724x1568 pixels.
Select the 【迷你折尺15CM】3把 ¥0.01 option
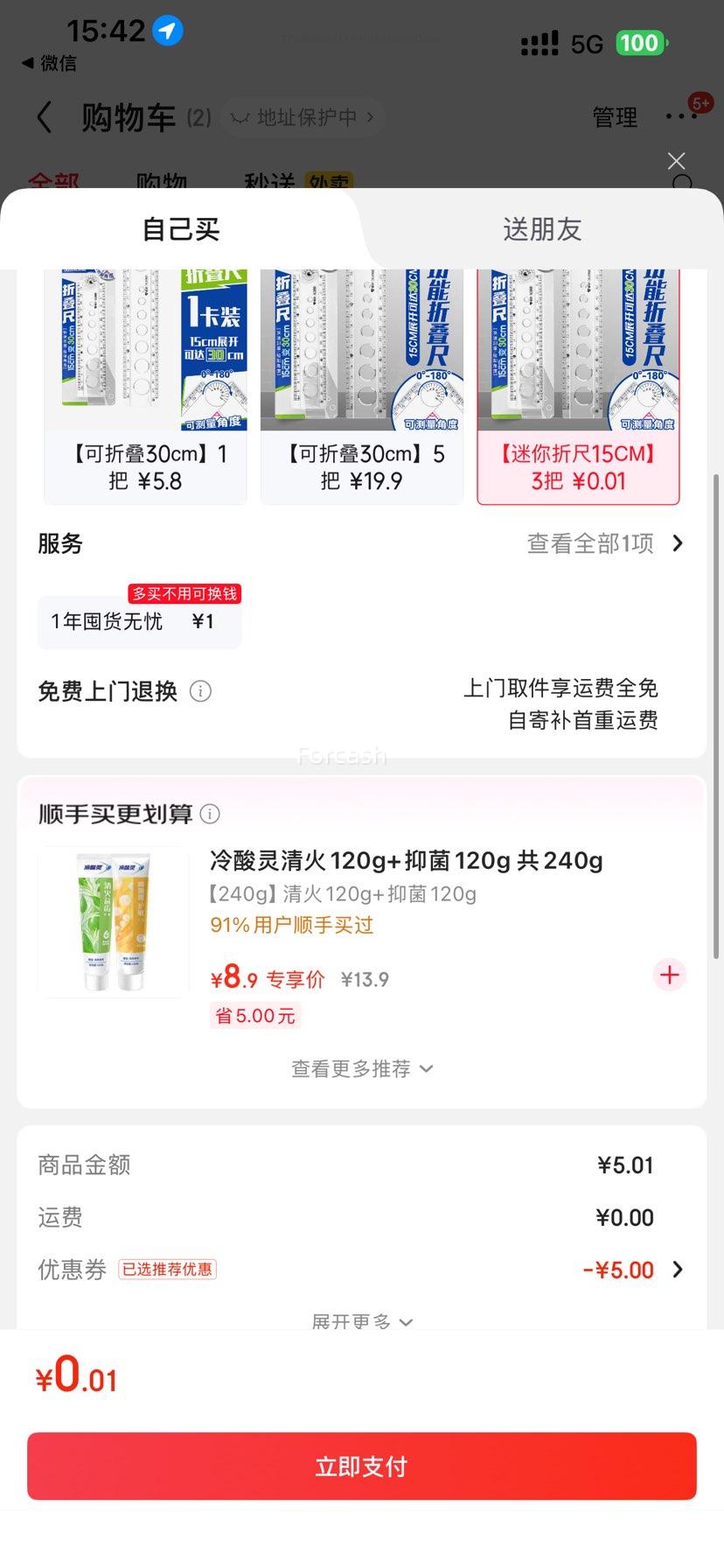[578, 385]
